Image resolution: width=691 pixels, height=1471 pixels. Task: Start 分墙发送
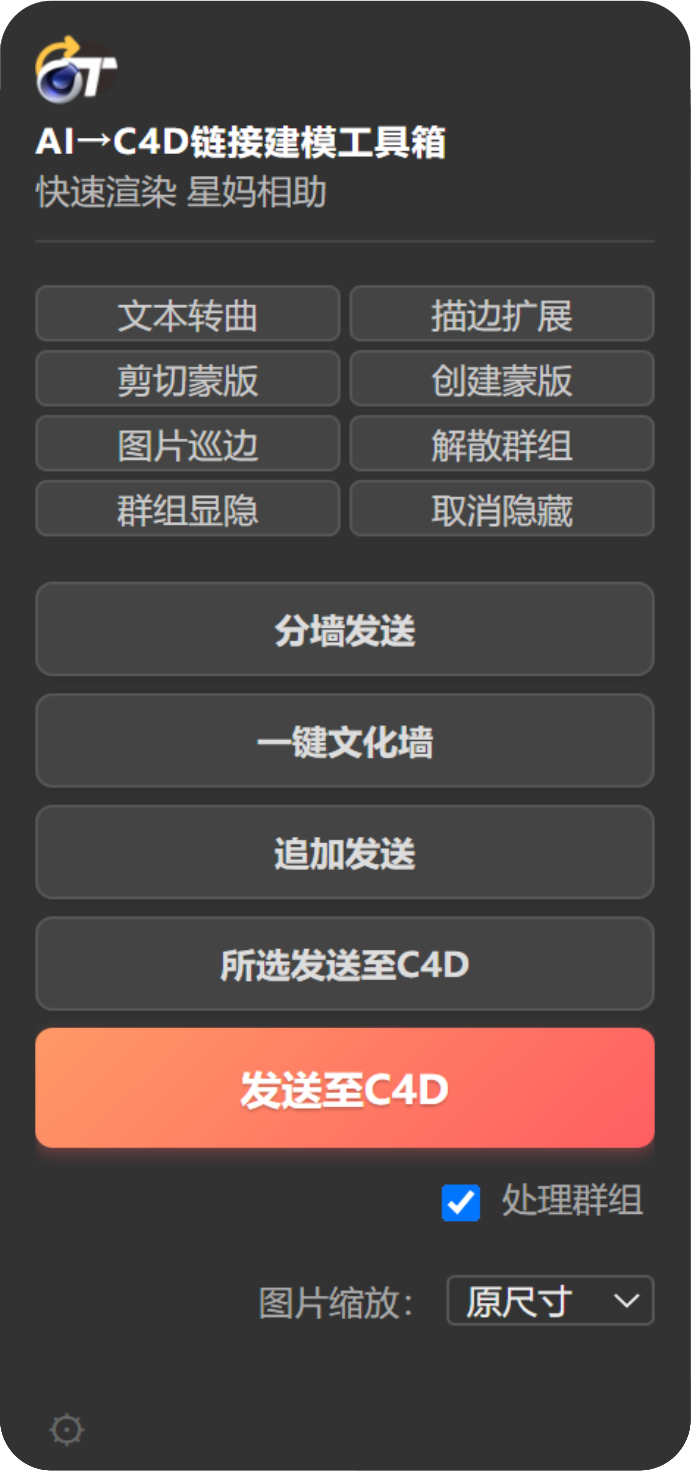pyautogui.click(x=345, y=630)
